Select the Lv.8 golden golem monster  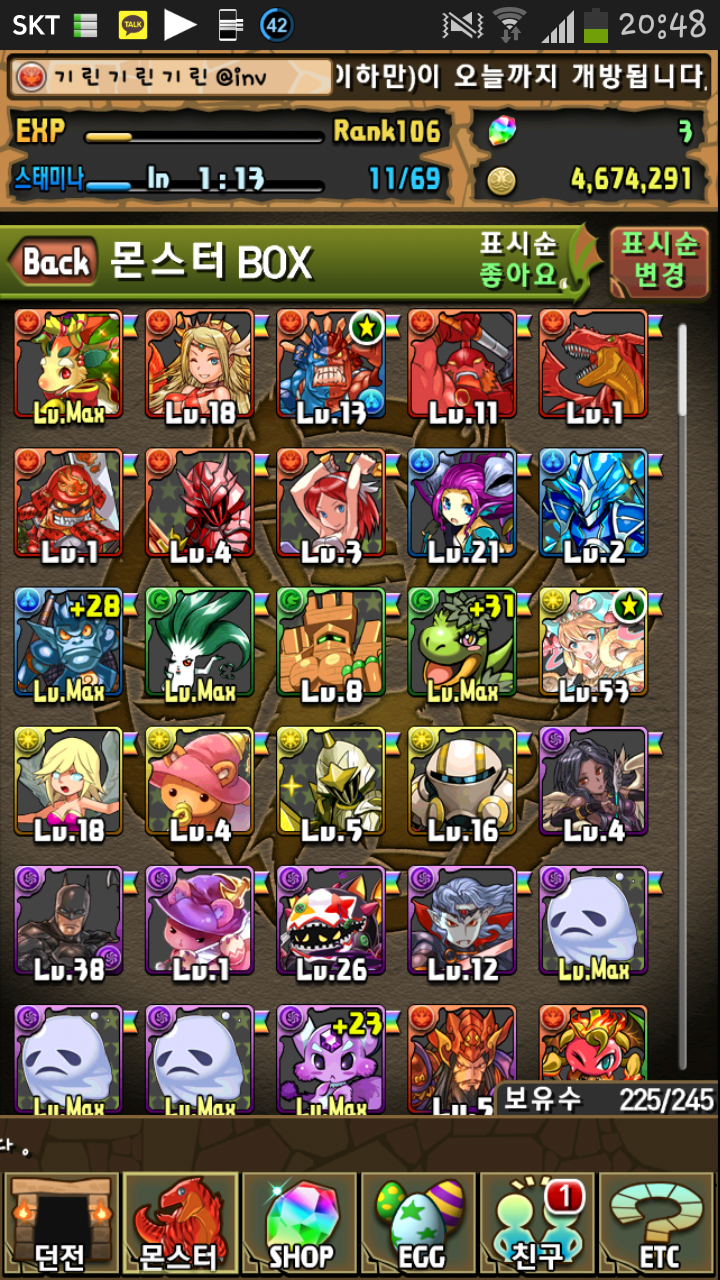coord(330,642)
